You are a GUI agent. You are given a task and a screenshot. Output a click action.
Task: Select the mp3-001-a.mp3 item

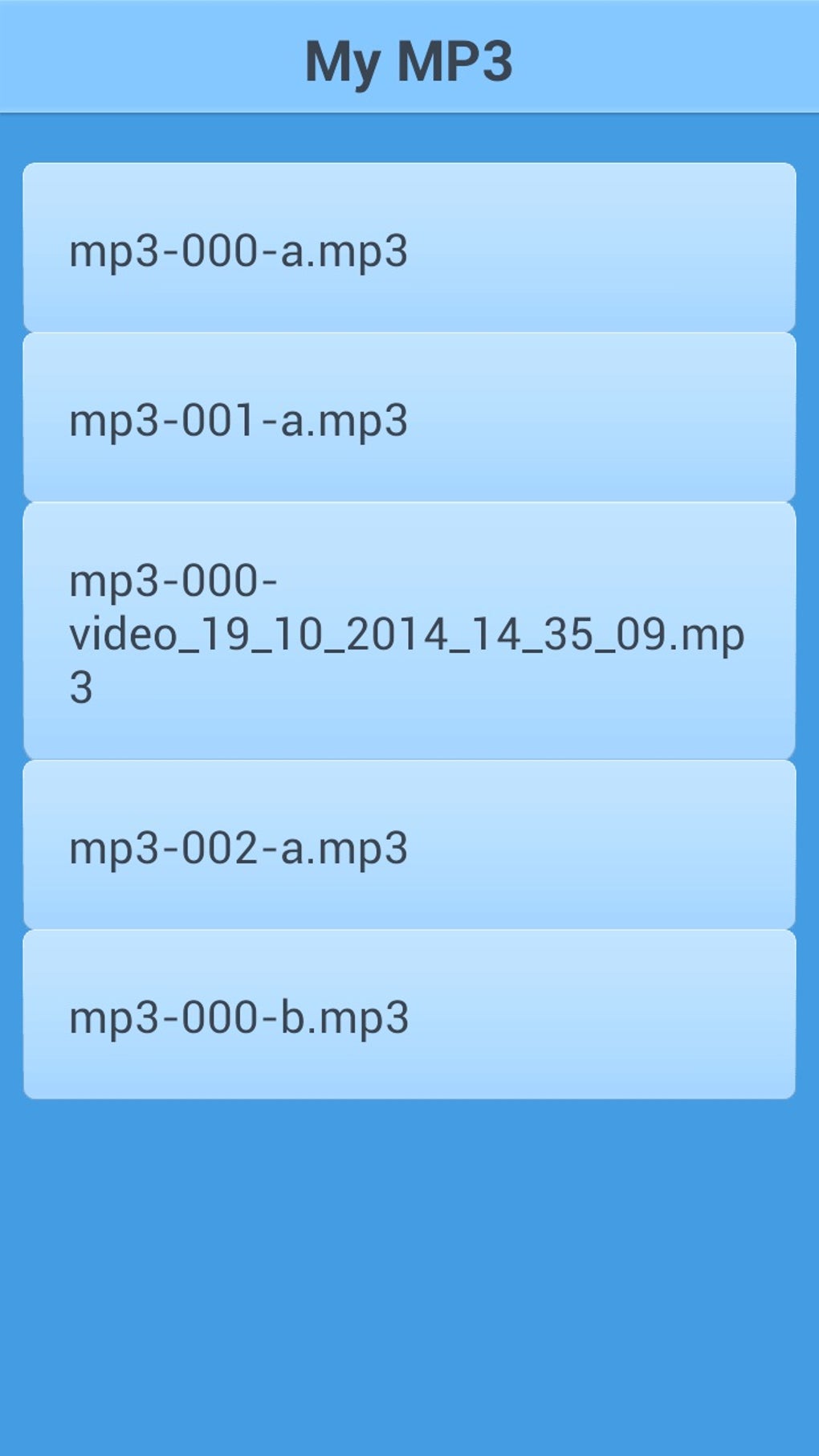[409, 418]
